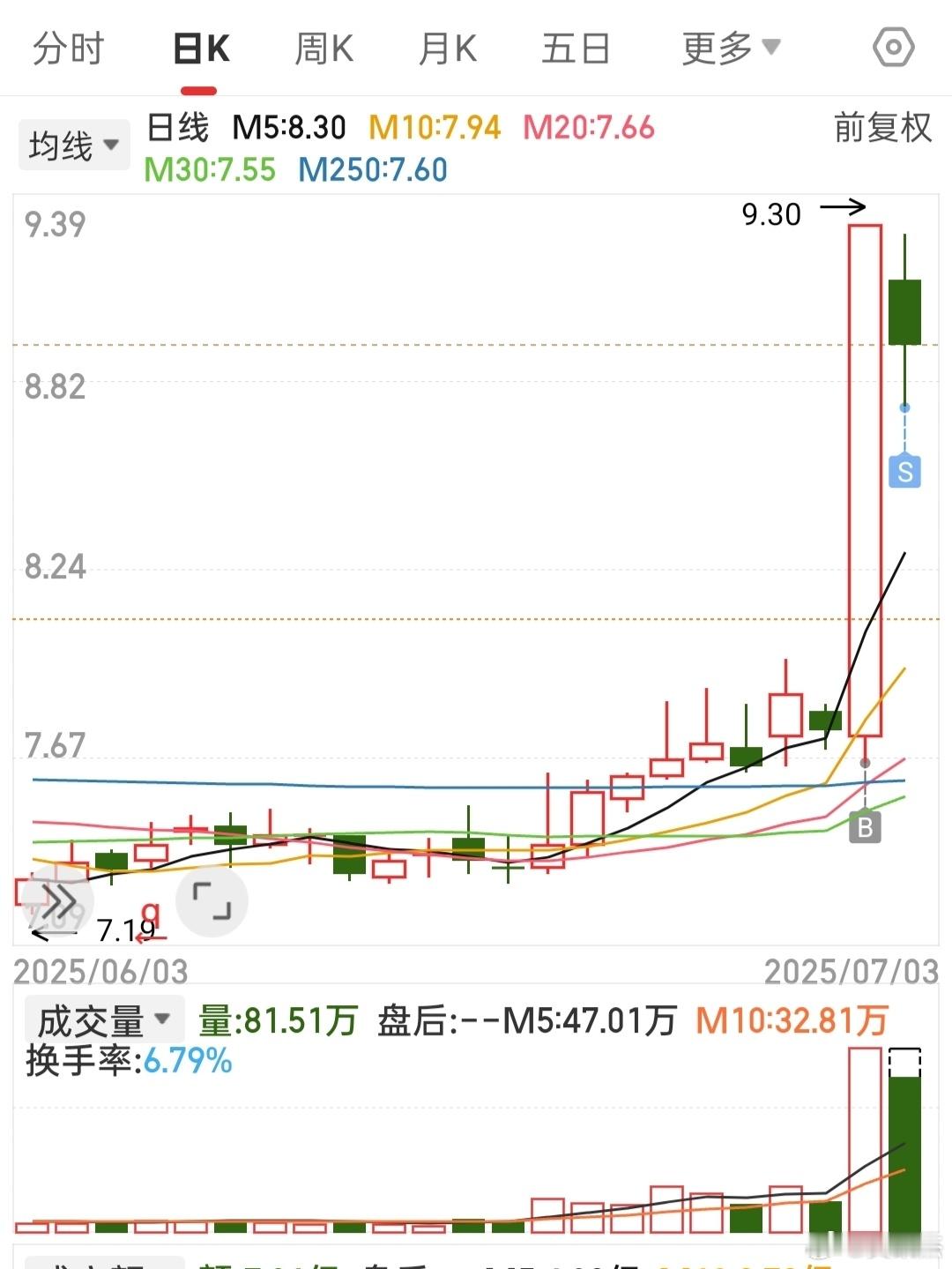Tap the B buy marker
This screenshot has height=1269, width=952.
(x=865, y=827)
